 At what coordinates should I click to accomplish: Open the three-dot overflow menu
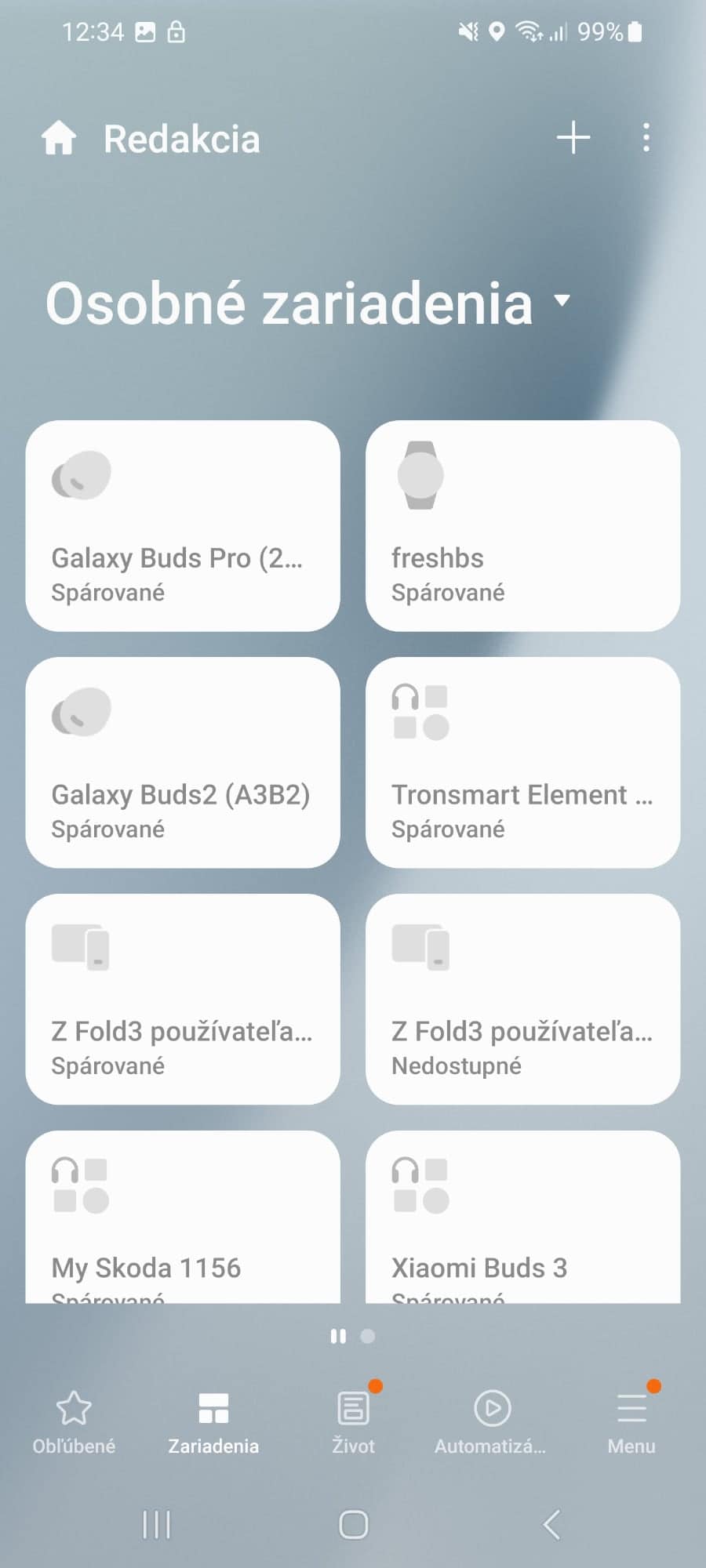646,138
